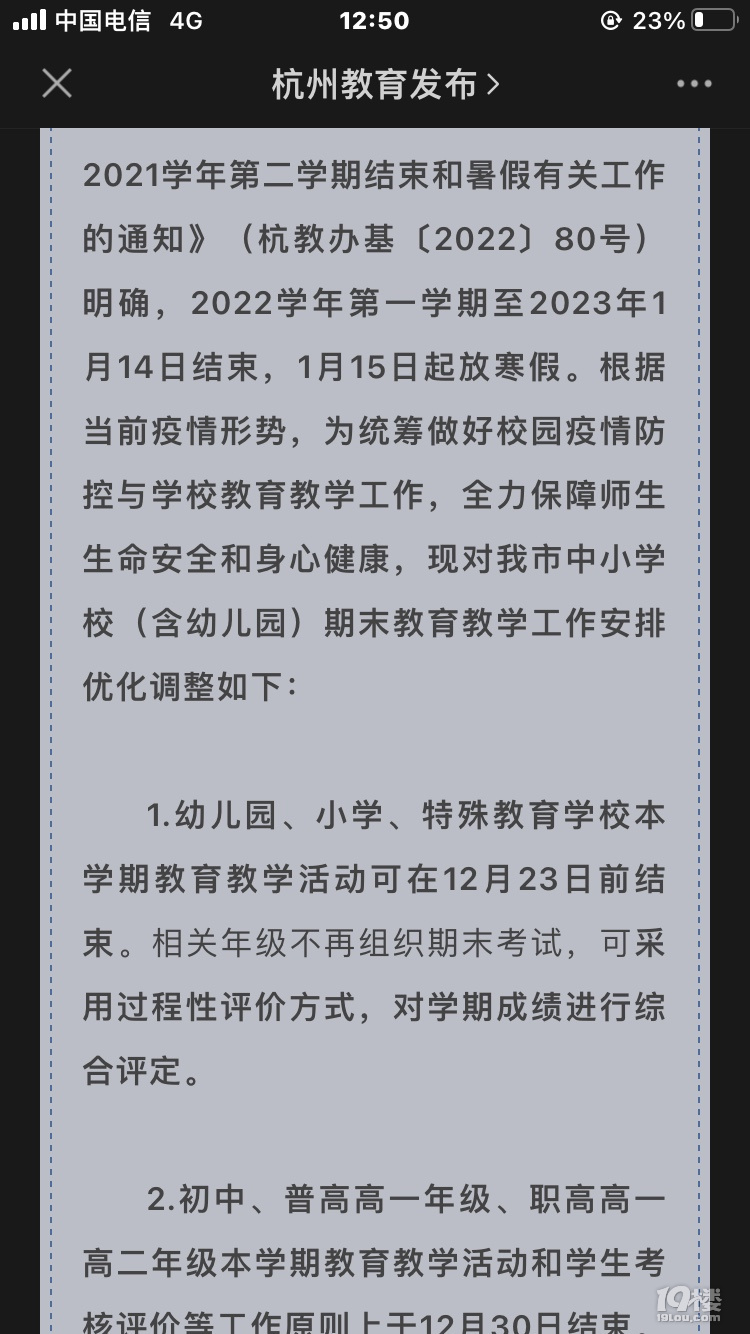Open the 杭州教育发布 account page
Viewport: 750px width, 1334px height.
tap(384, 85)
